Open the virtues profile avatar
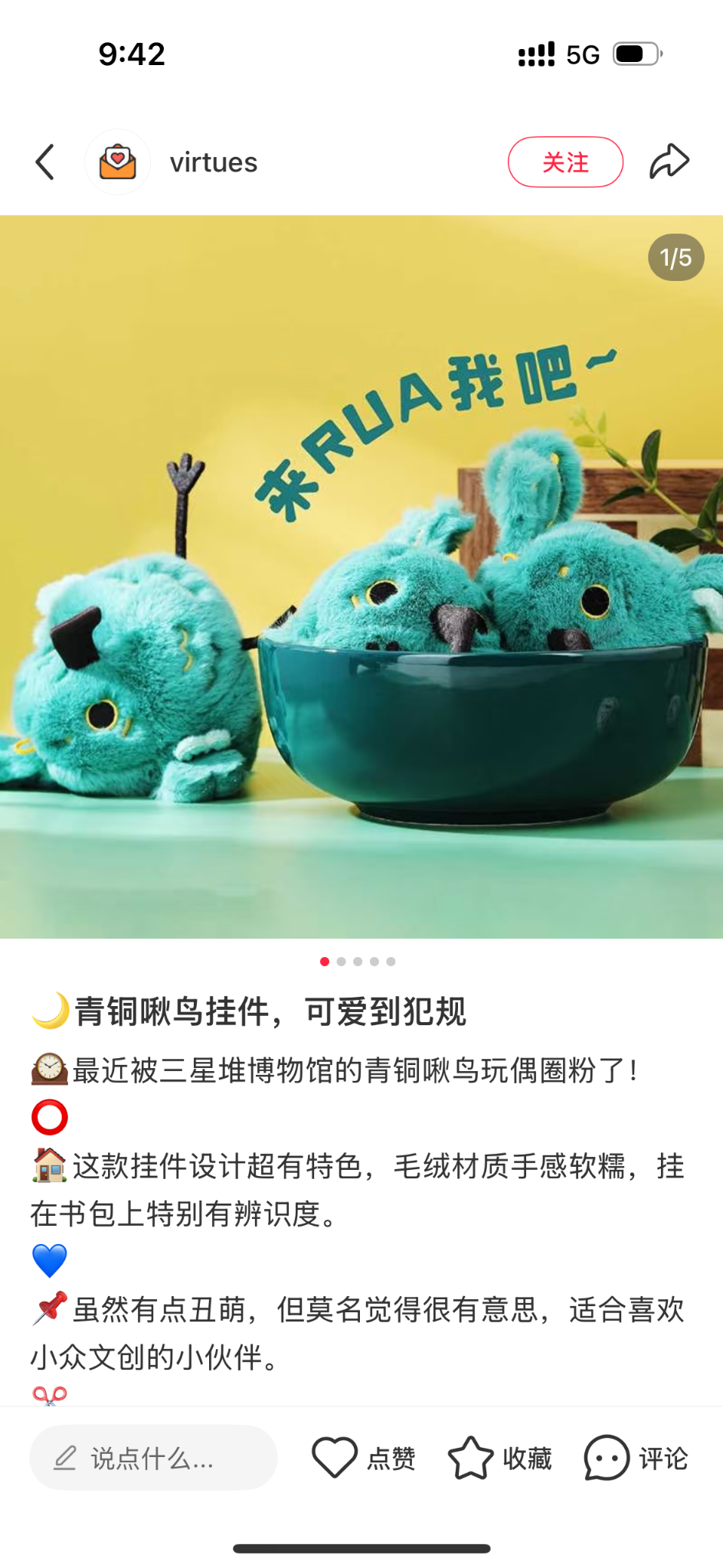This screenshot has height=1568, width=723. point(117,162)
